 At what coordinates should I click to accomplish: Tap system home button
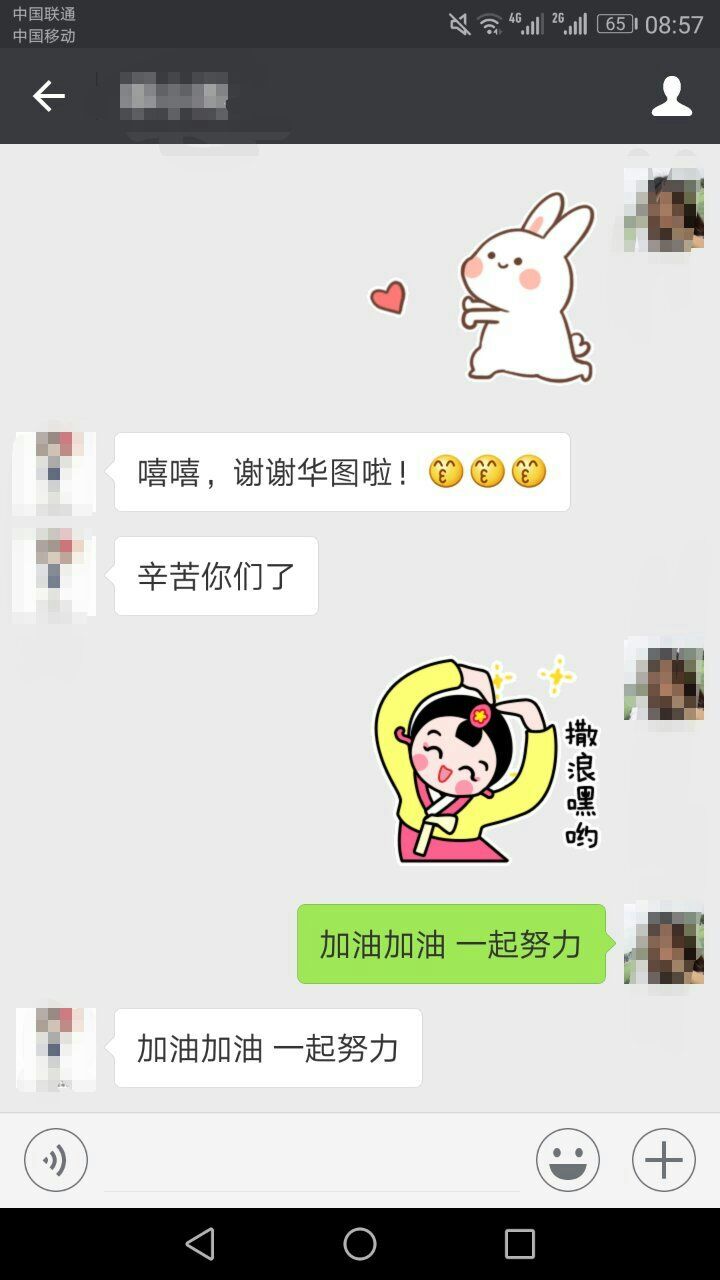360,1244
